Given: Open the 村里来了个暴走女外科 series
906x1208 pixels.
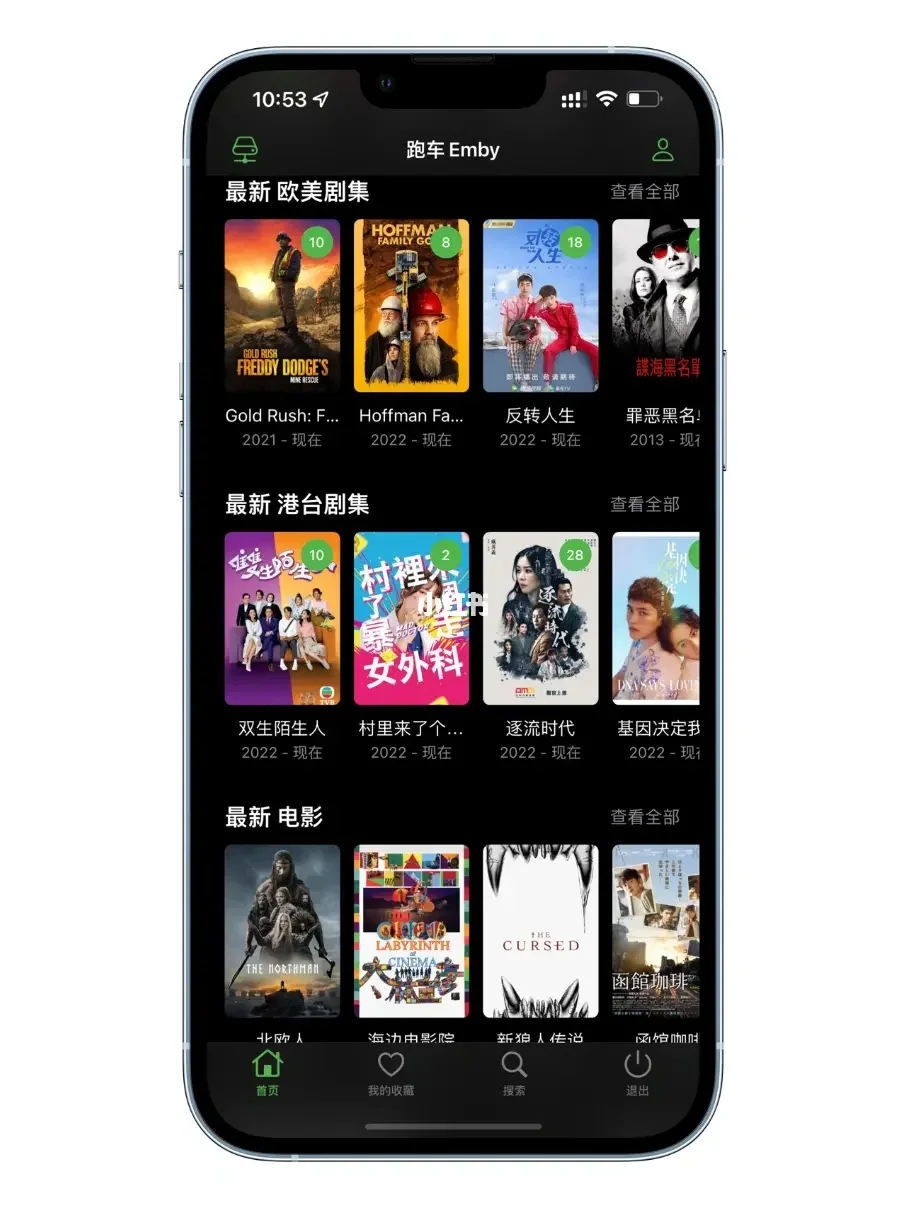Looking at the screenshot, I should point(411,618).
